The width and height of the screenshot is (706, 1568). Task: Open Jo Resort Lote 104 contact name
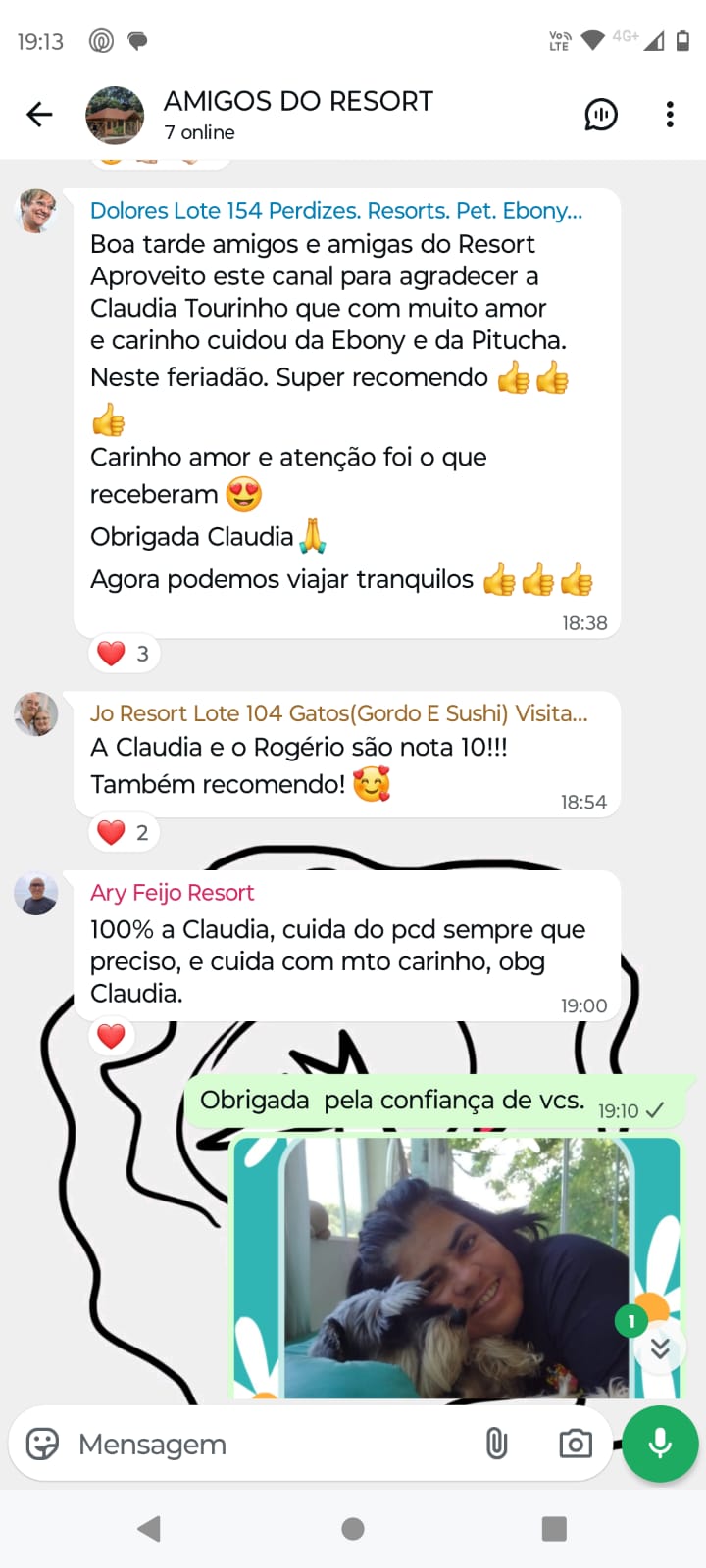coord(338,713)
